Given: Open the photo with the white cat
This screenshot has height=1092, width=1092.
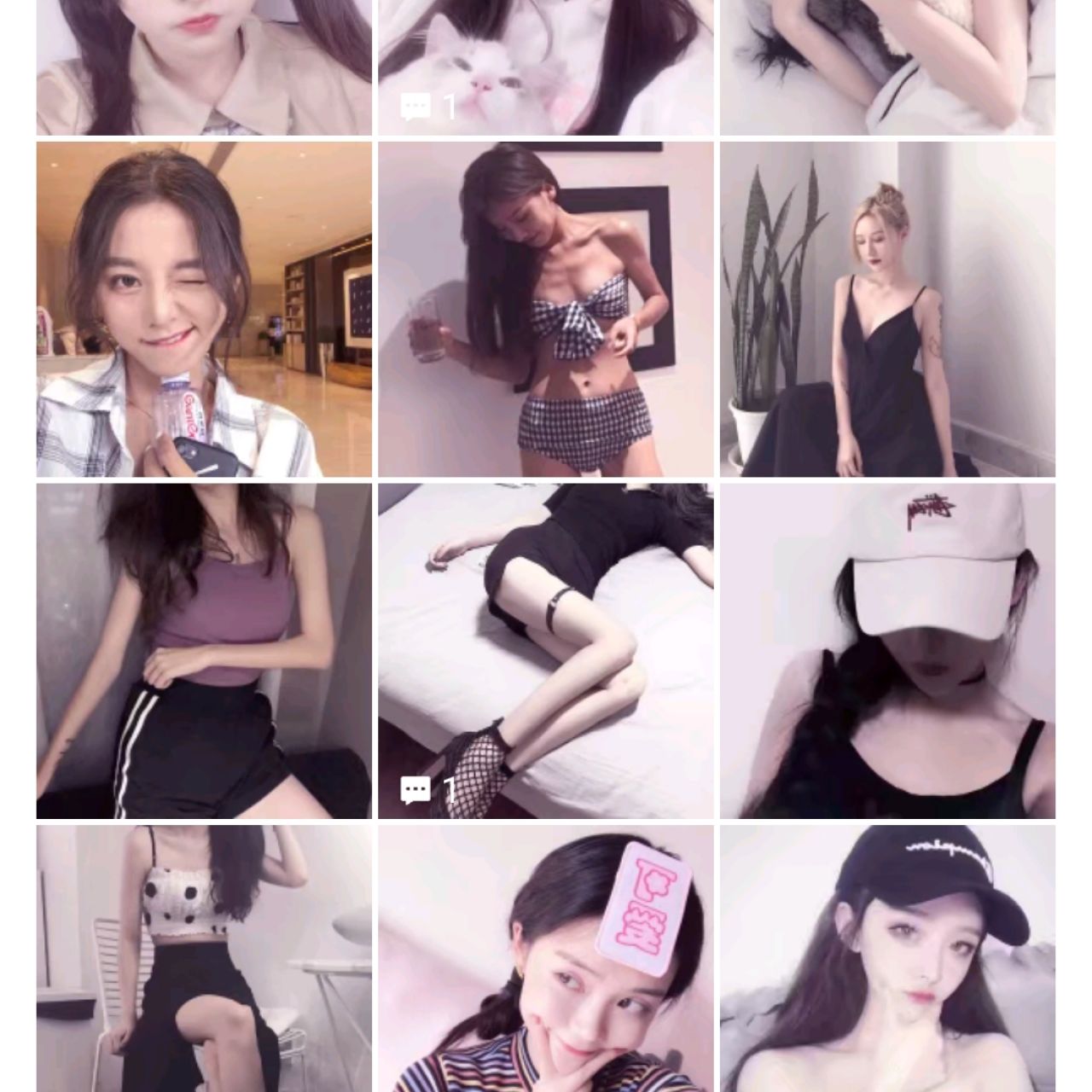Looking at the screenshot, I should (x=546, y=67).
